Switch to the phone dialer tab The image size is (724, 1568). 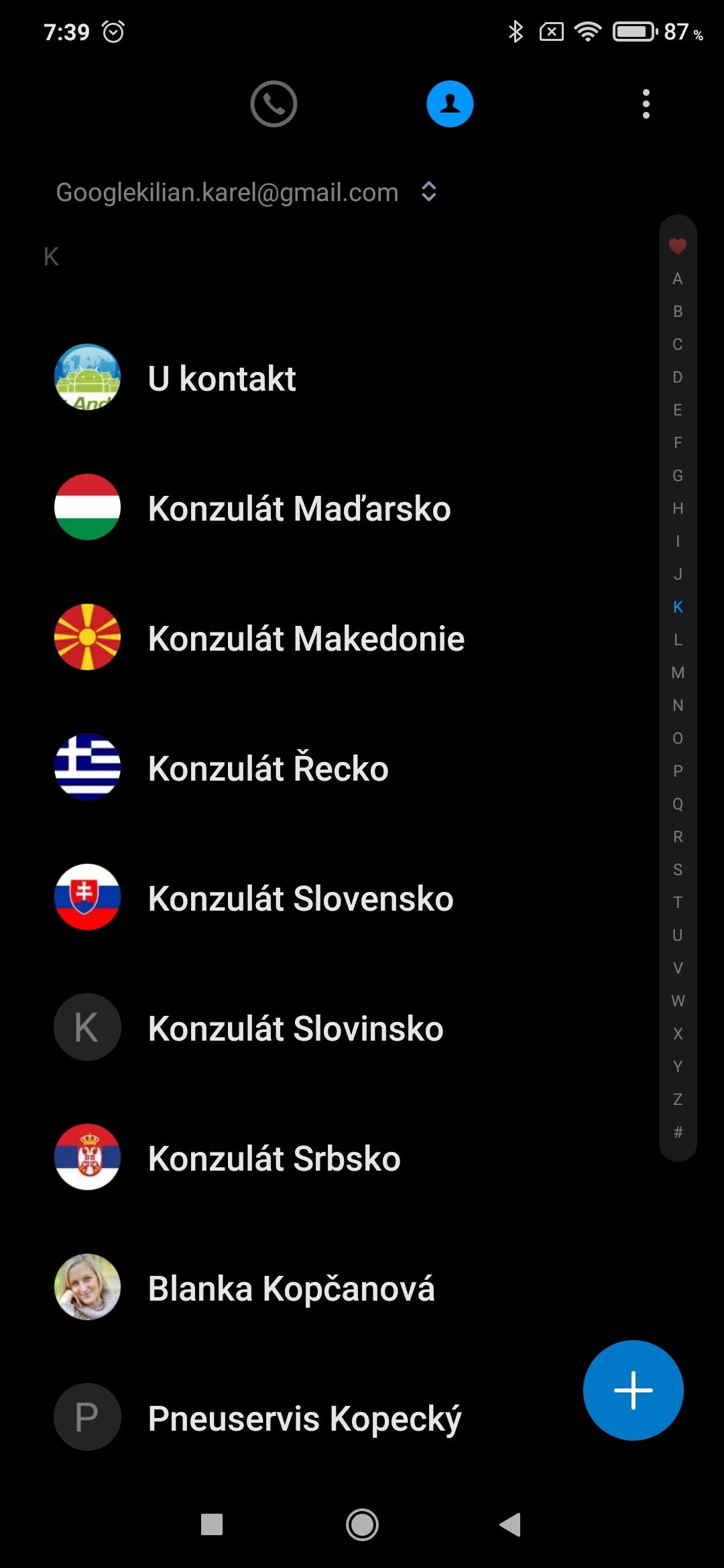click(x=274, y=104)
